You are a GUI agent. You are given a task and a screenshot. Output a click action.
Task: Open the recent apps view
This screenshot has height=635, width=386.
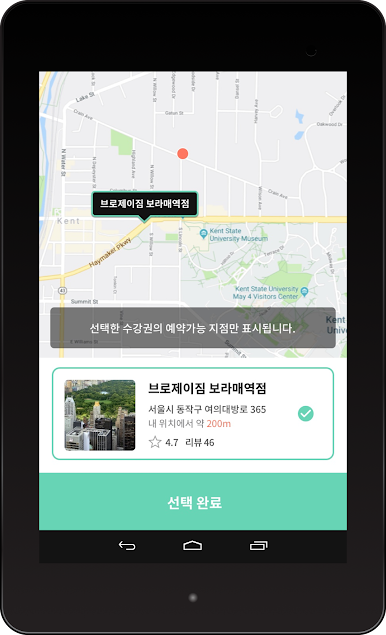258,546
